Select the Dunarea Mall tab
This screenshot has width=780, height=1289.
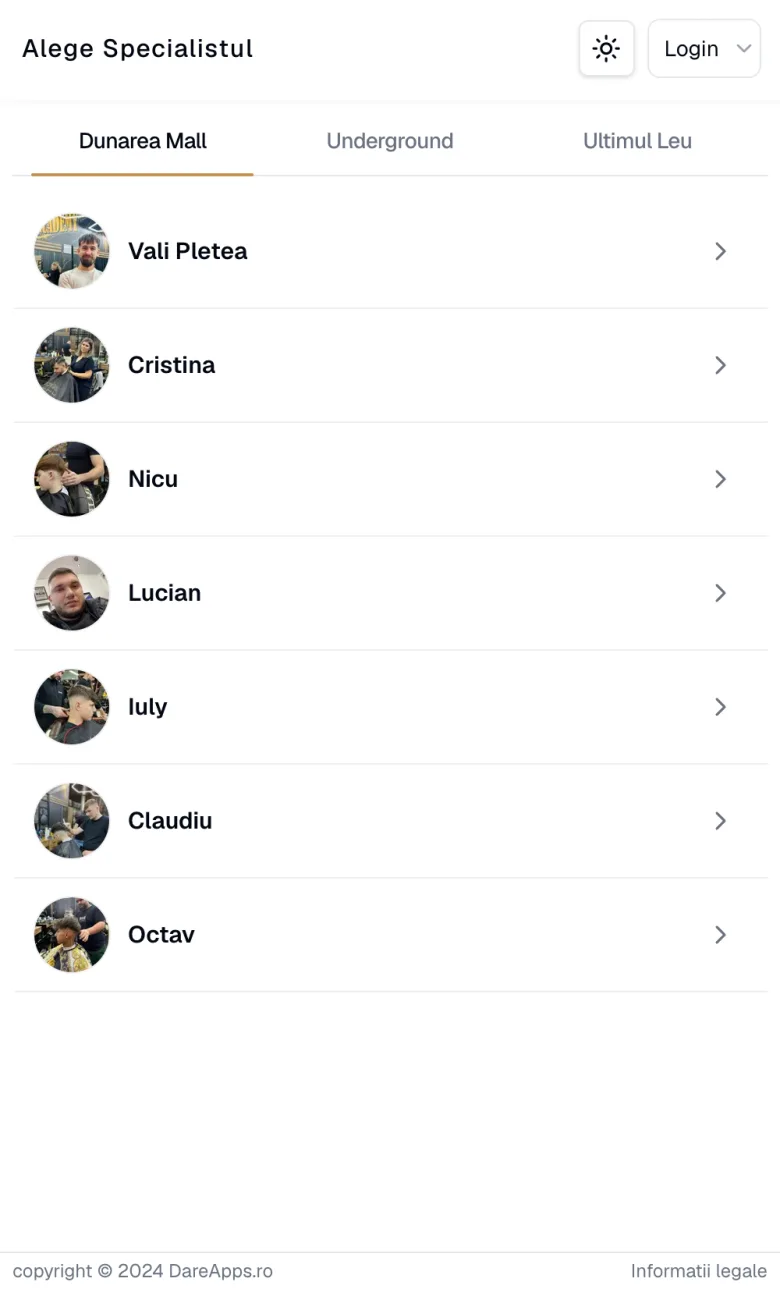(x=143, y=141)
